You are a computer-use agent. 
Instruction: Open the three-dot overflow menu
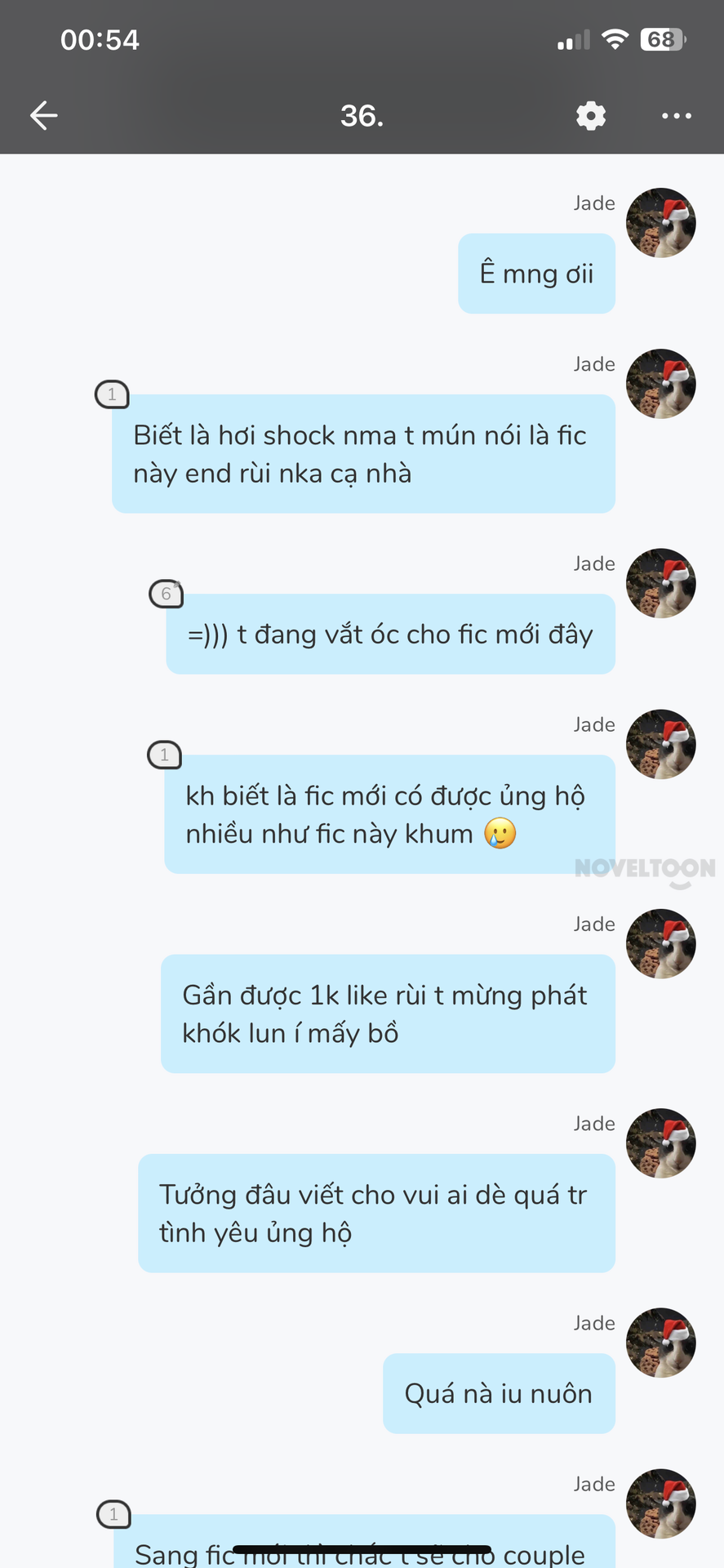click(x=677, y=116)
